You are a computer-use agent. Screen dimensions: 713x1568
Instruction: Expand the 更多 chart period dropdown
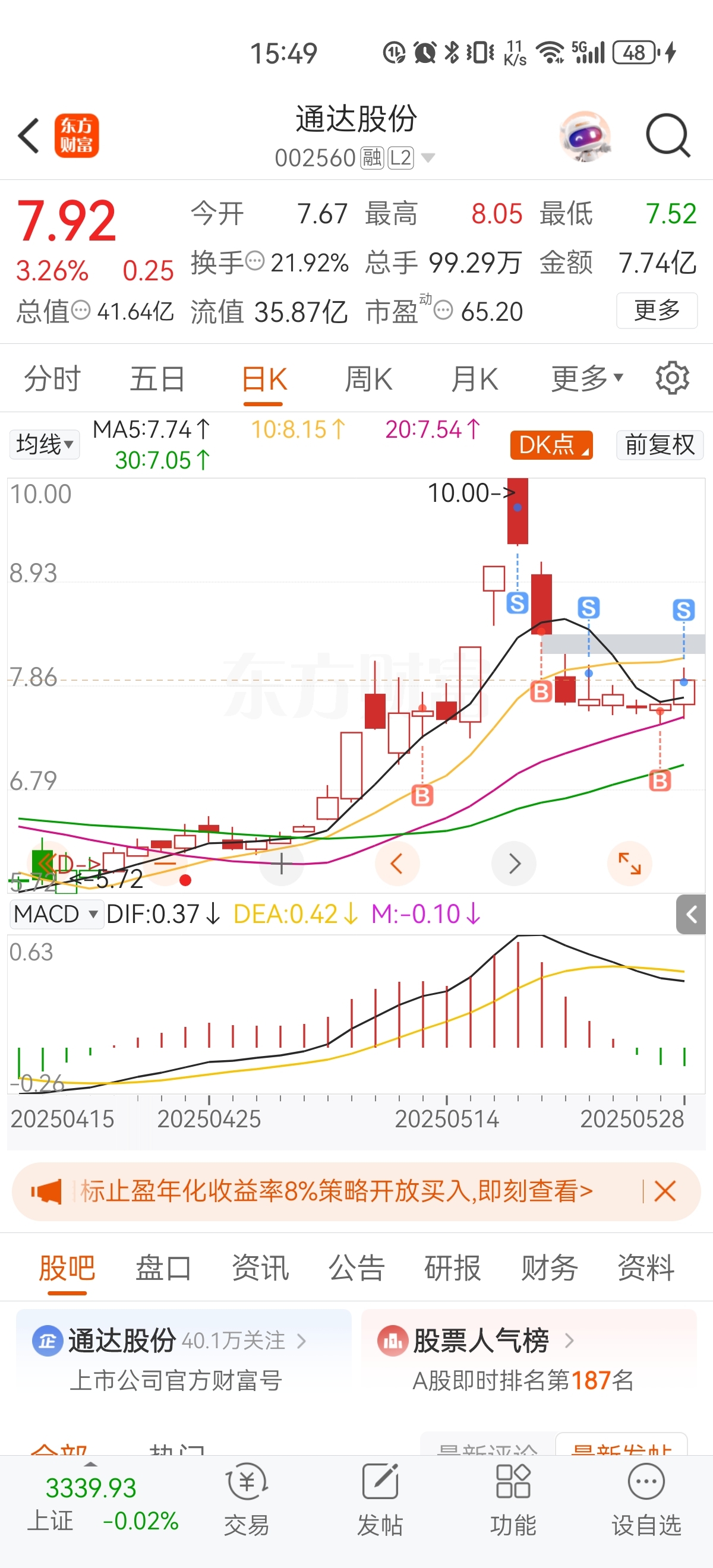tap(586, 378)
